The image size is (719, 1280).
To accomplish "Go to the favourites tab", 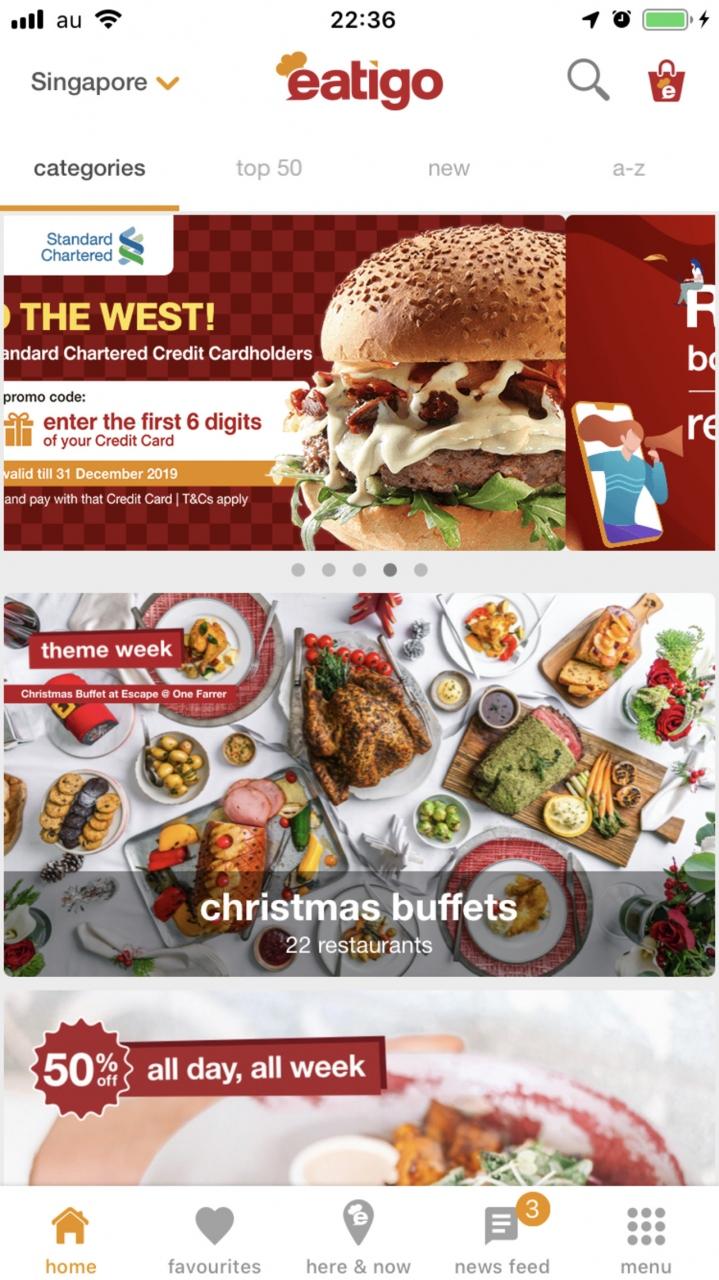I will [x=214, y=1240].
